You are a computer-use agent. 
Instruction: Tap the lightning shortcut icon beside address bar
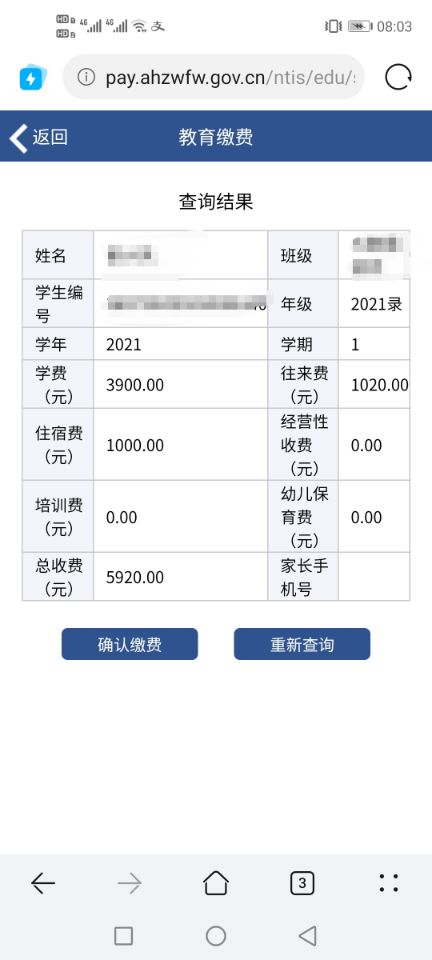(32, 78)
